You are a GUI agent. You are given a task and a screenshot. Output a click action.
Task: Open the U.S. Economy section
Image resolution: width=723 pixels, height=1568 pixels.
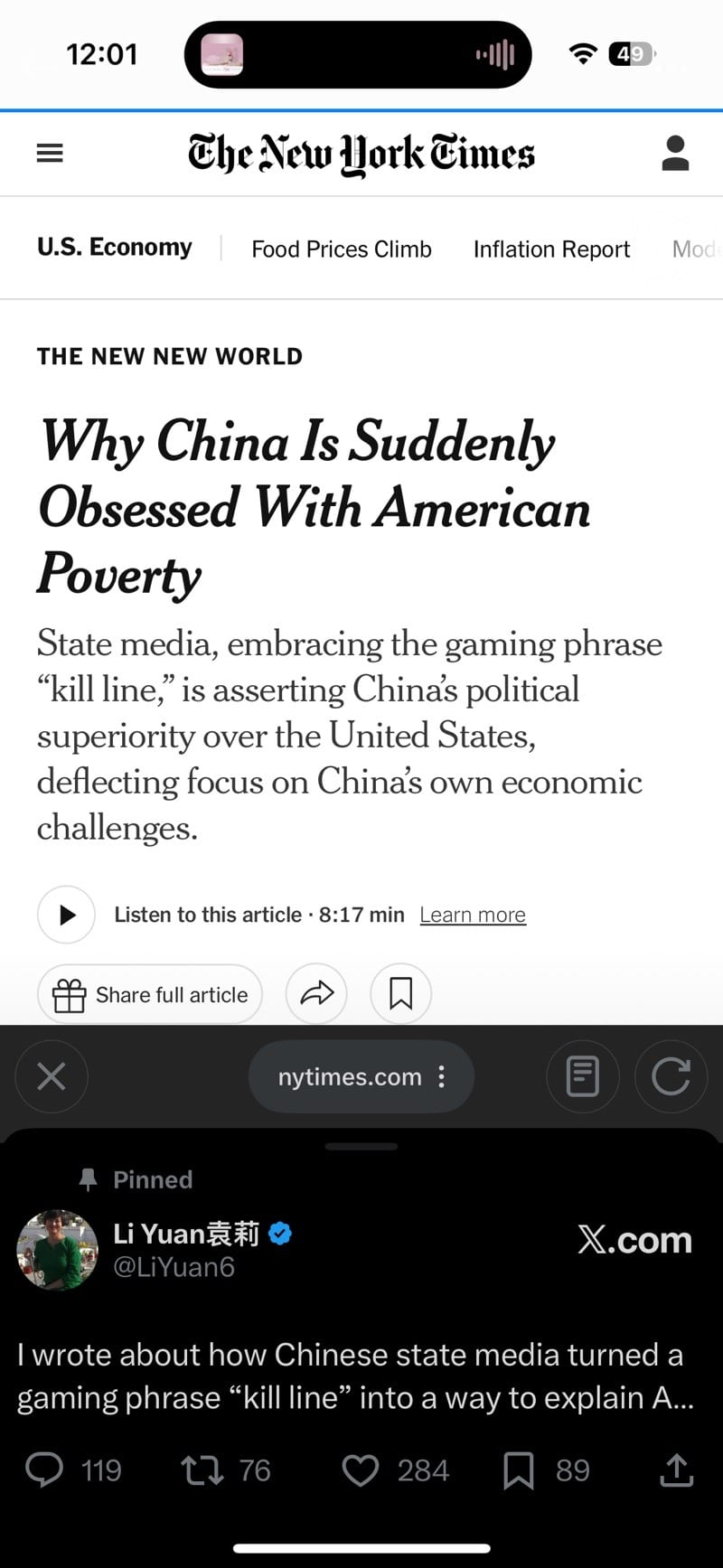coord(115,248)
